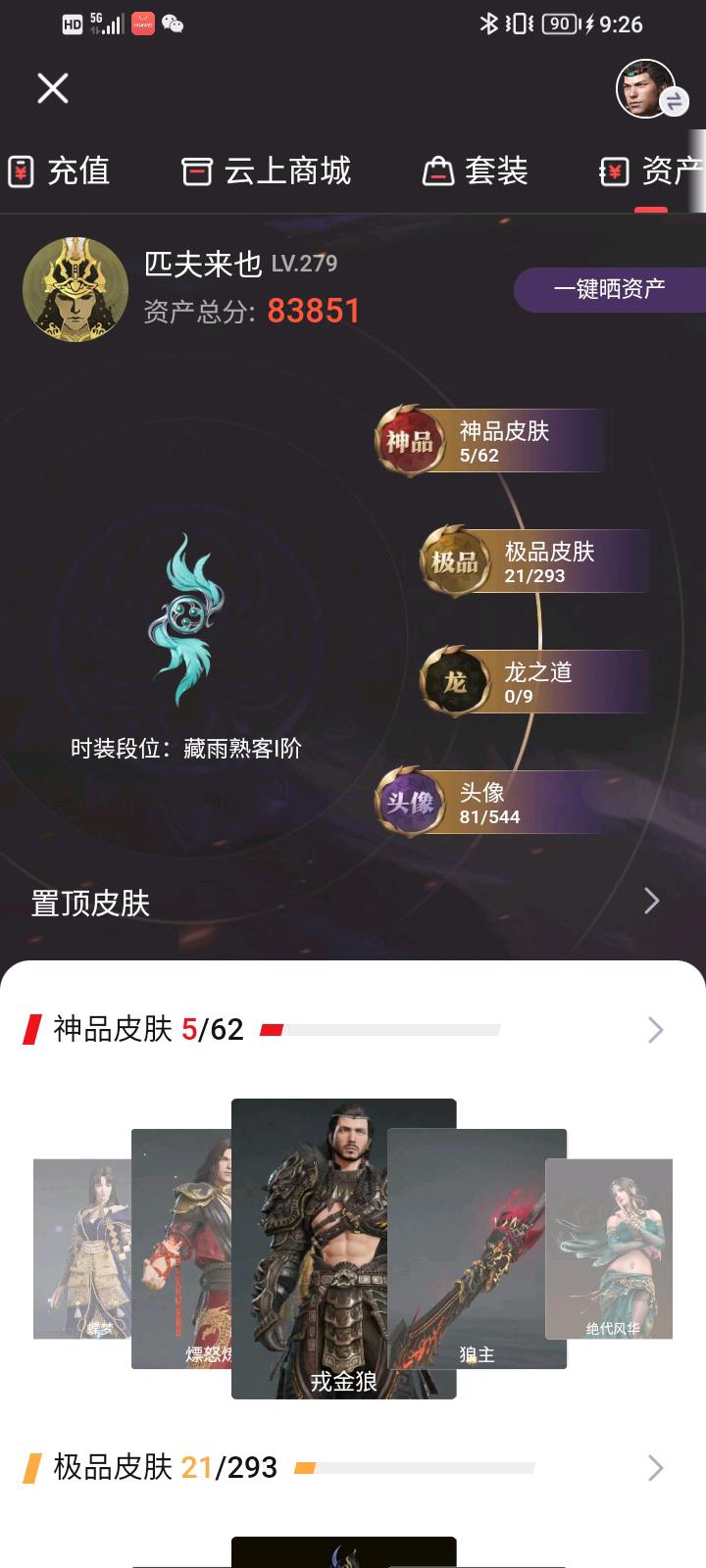Open the 云上商城 tab
The height and width of the screenshot is (1568, 706).
tap(267, 171)
